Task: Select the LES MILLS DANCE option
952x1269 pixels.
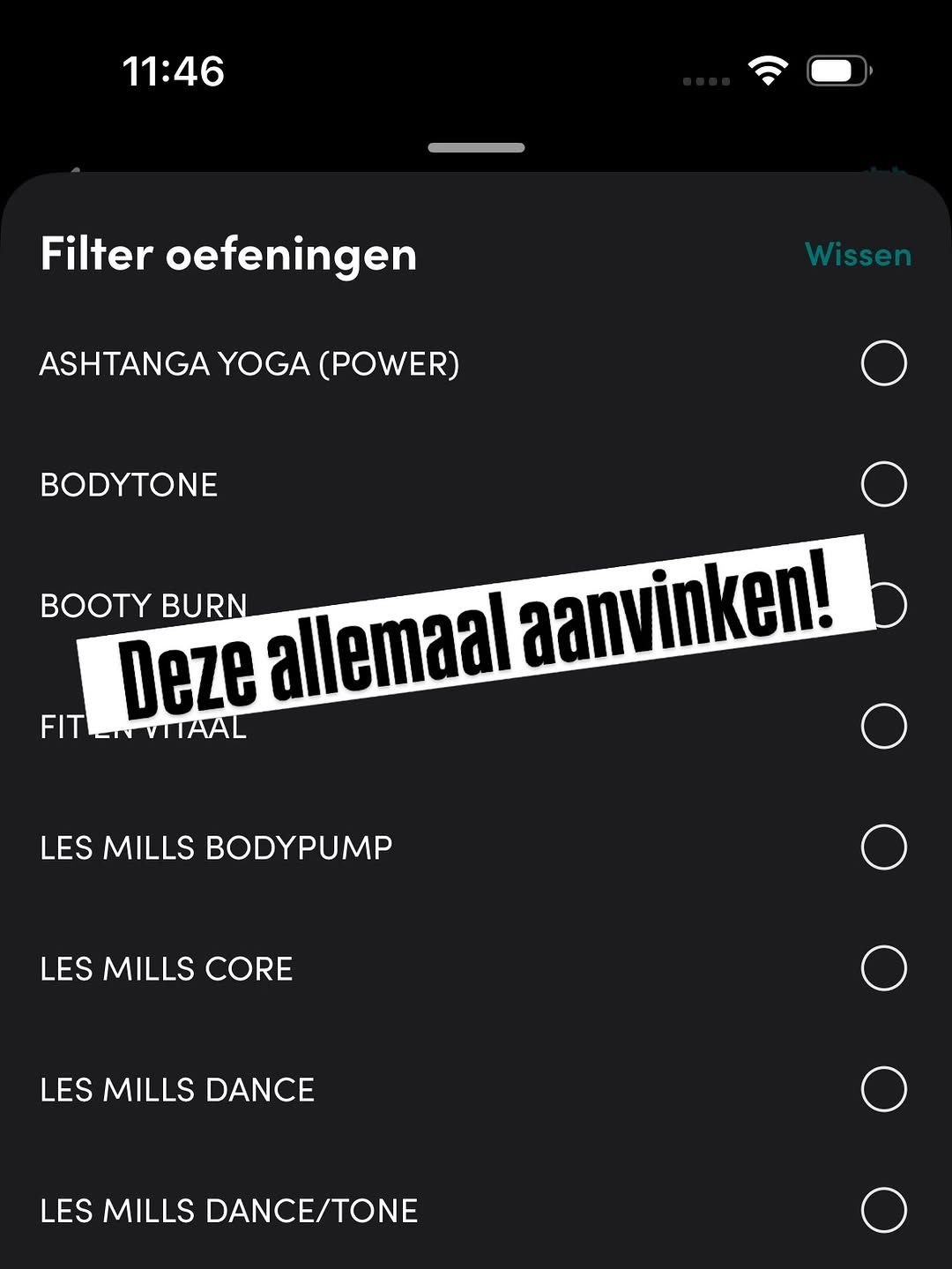Action: click(883, 1089)
